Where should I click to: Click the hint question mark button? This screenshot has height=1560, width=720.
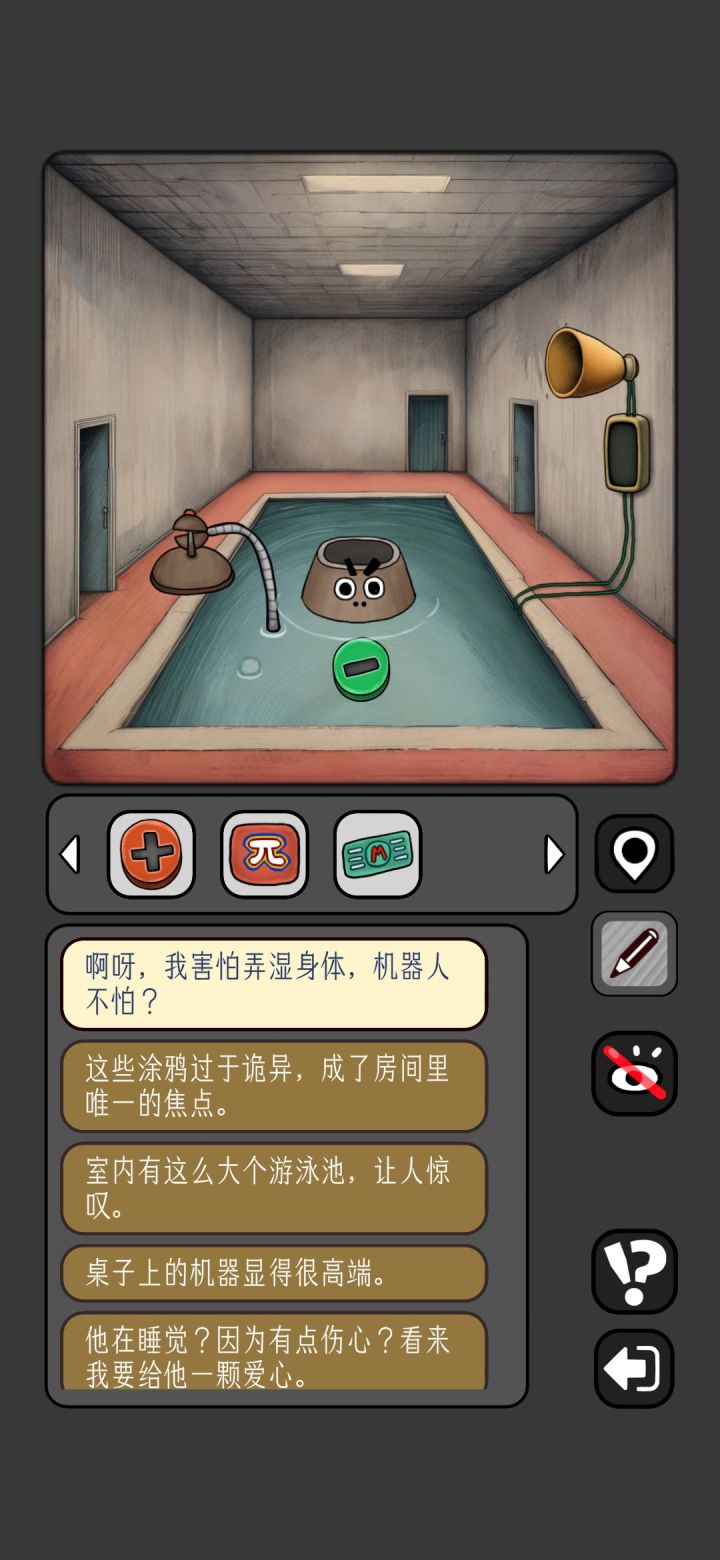634,1268
